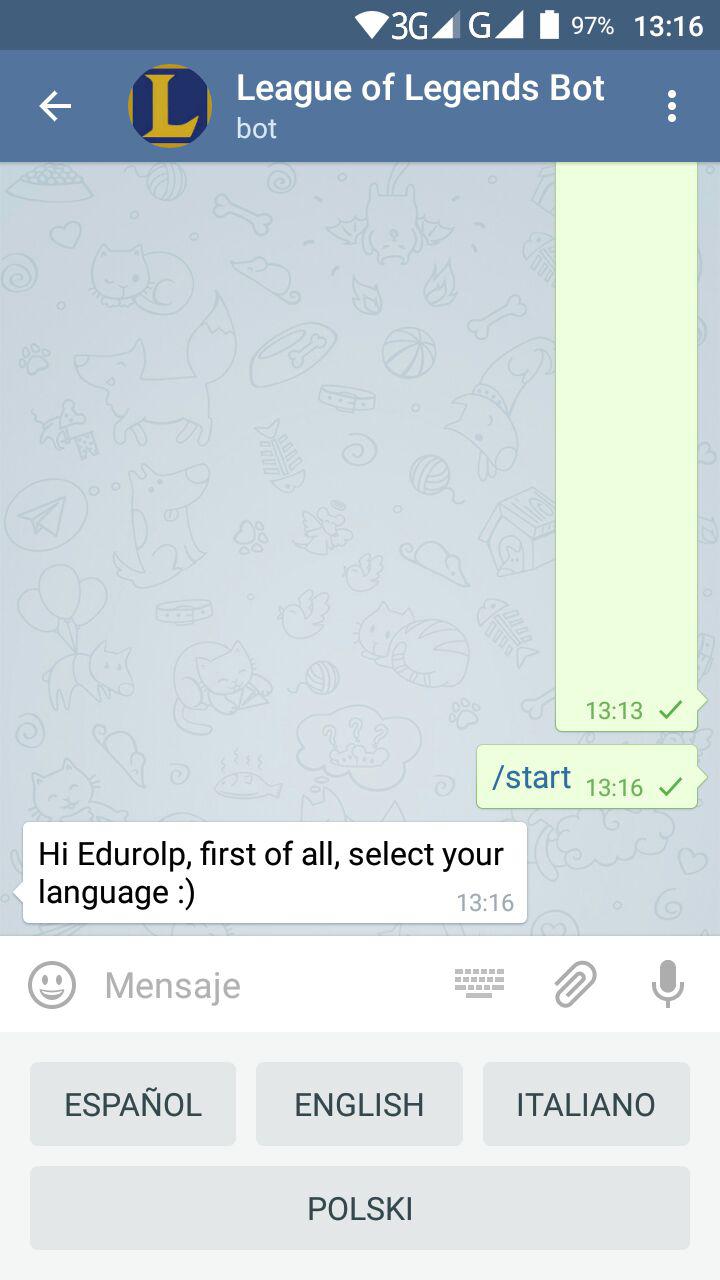Choose the ENGLISH language button
The image size is (720, 1280).
pyautogui.click(x=359, y=1104)
